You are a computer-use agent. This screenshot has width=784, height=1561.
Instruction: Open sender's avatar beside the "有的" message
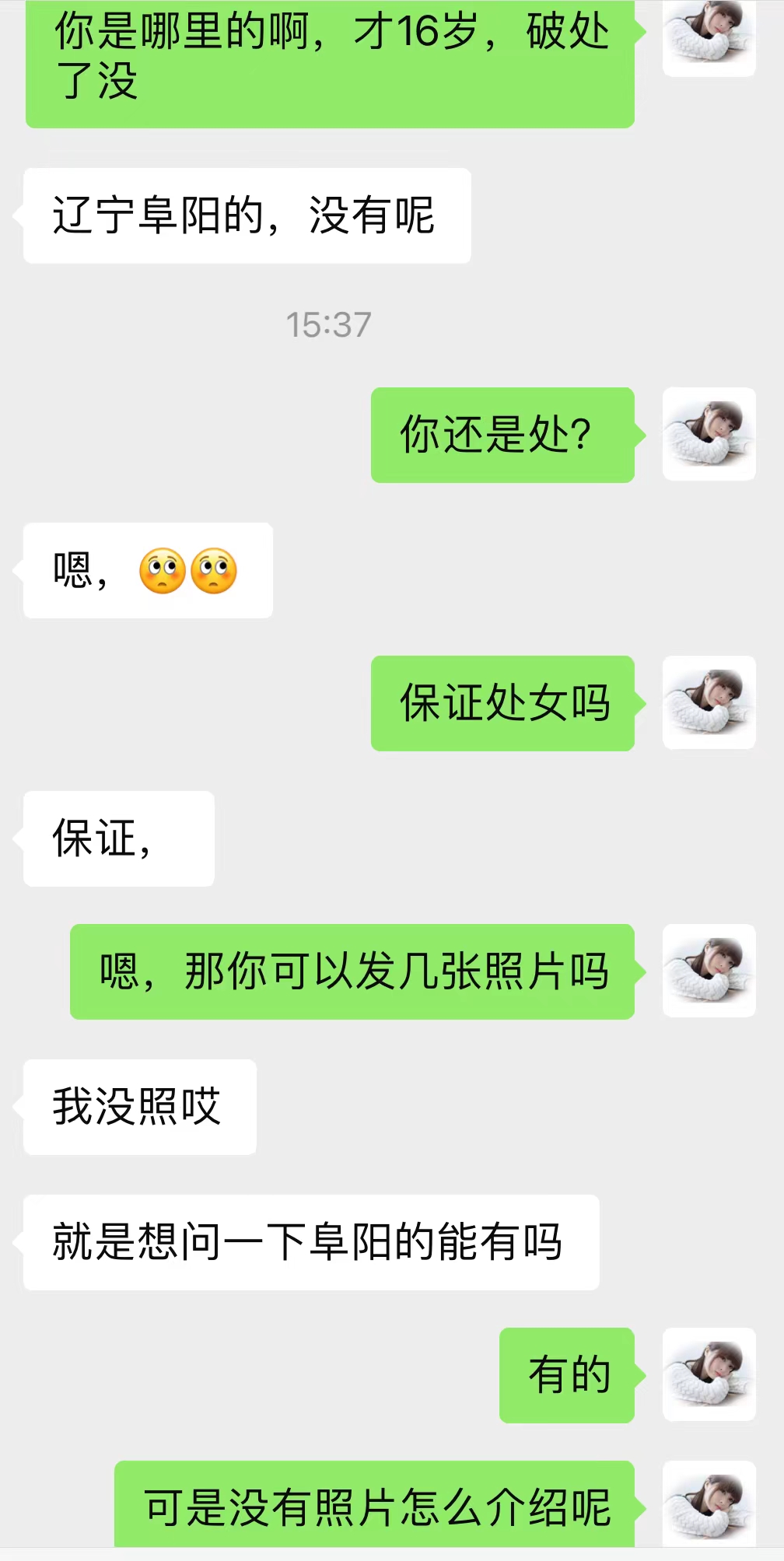coord(709,1374)
